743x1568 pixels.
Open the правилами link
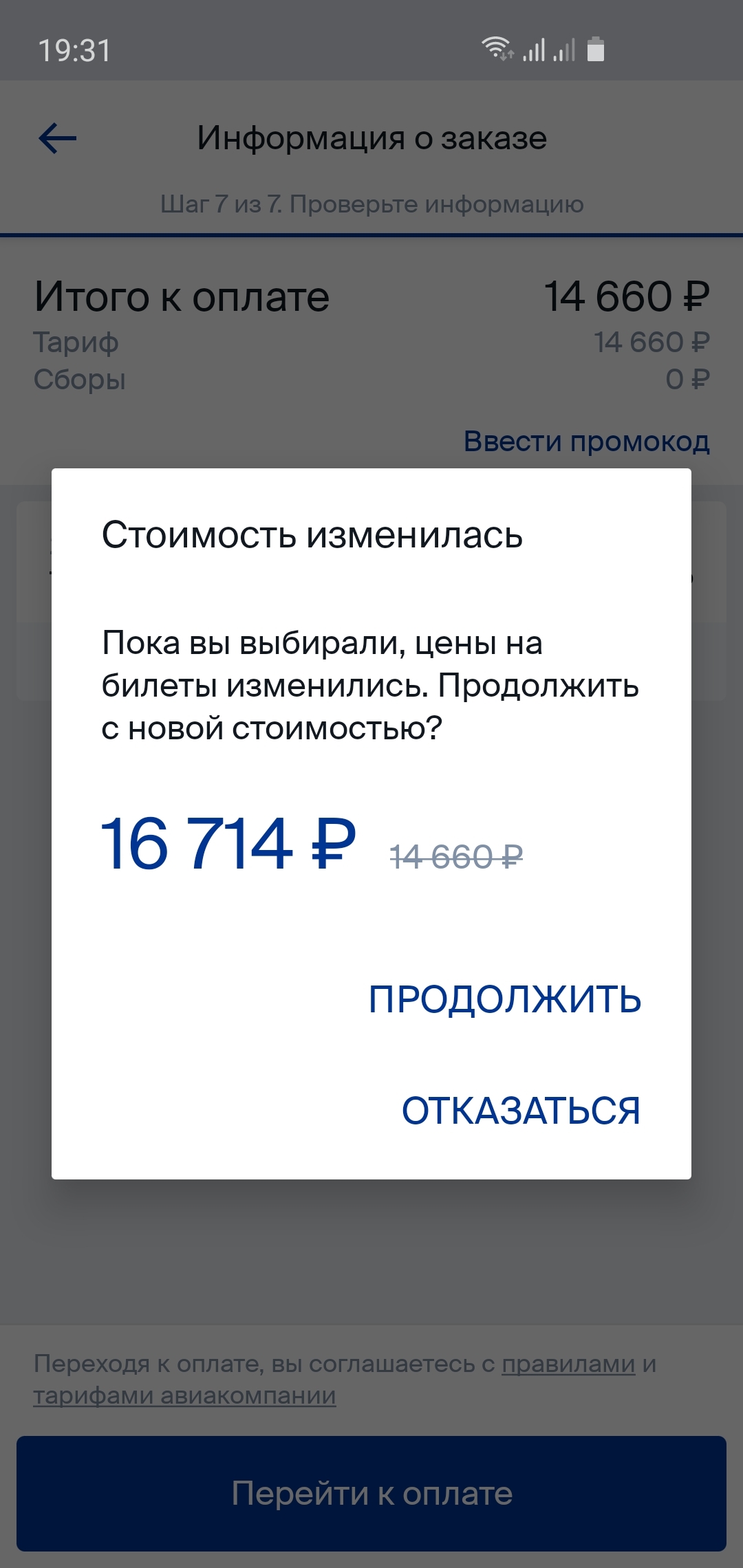(x=568, y=1364)
